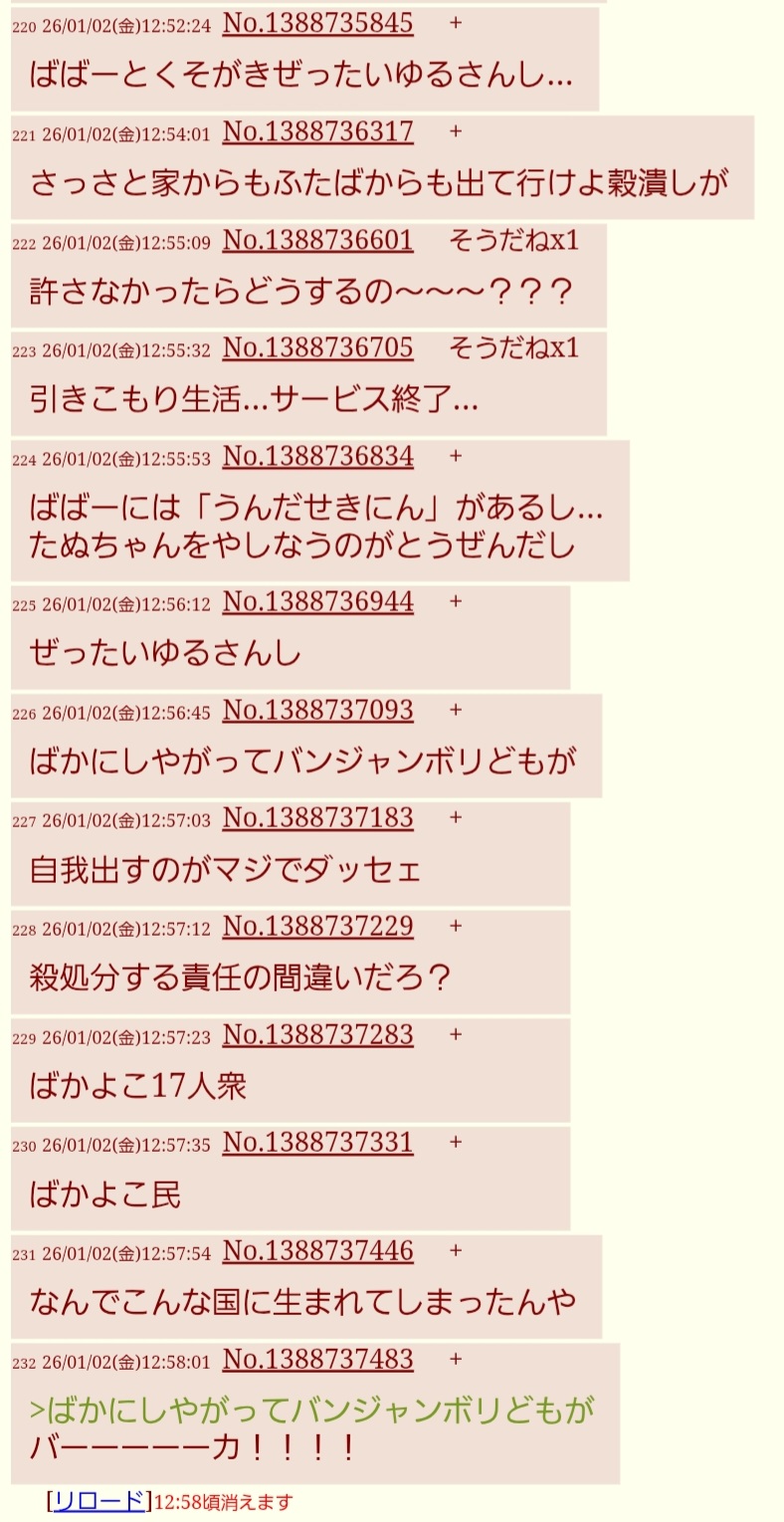784x1522 pixels.
Task: Open post number No.1388735845 link
Action: coord(317,23)
